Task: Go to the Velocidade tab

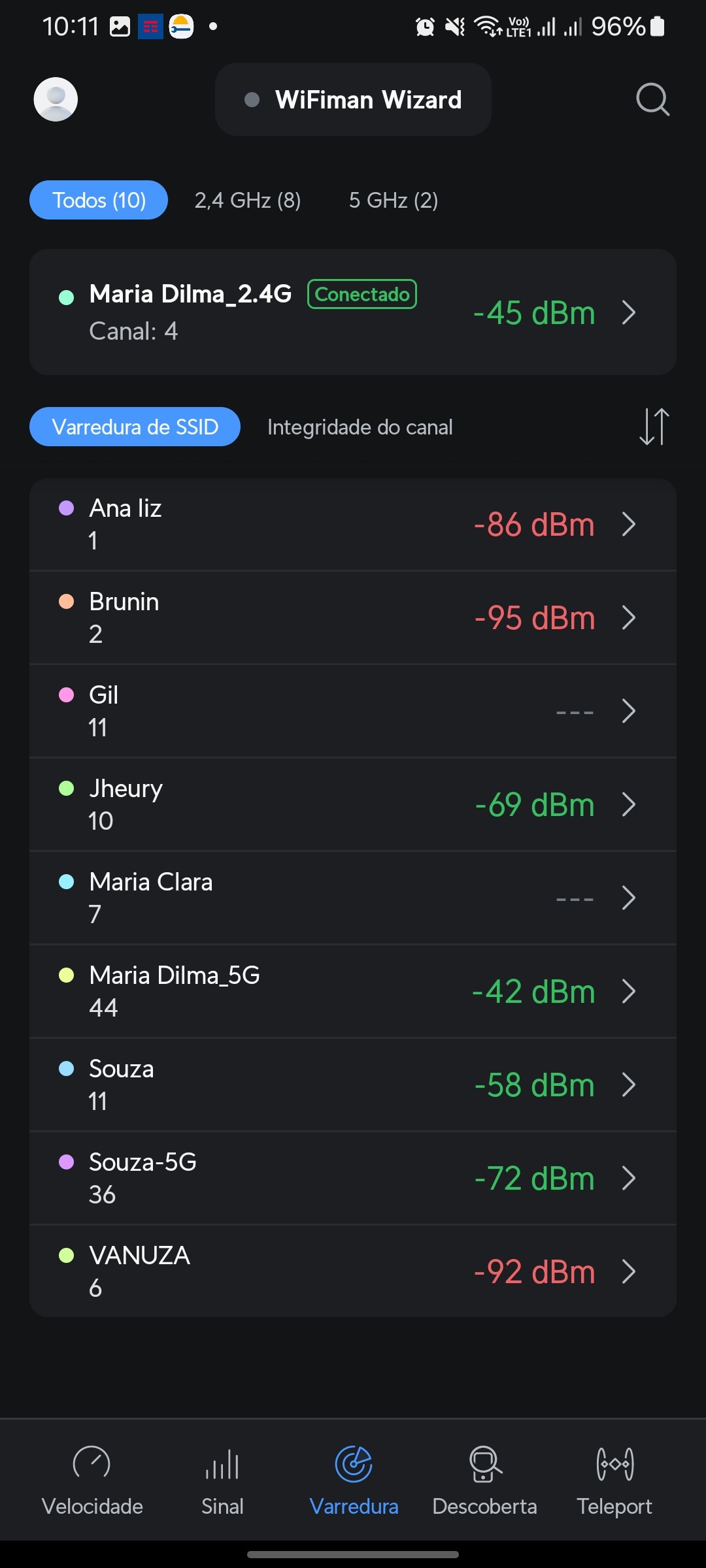Action: coord(92,1480)
